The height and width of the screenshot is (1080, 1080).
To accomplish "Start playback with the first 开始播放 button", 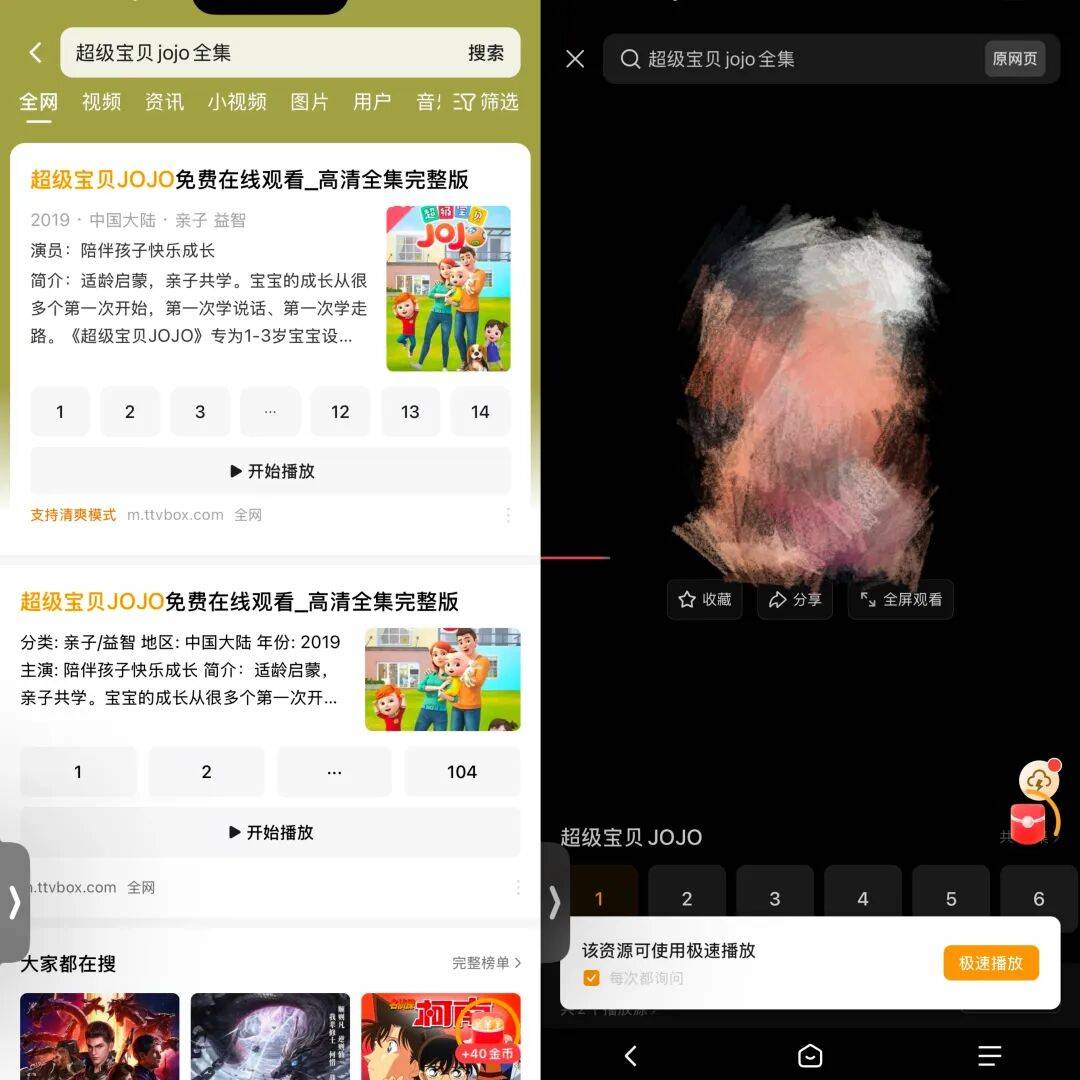I will [x=271, y=471].
